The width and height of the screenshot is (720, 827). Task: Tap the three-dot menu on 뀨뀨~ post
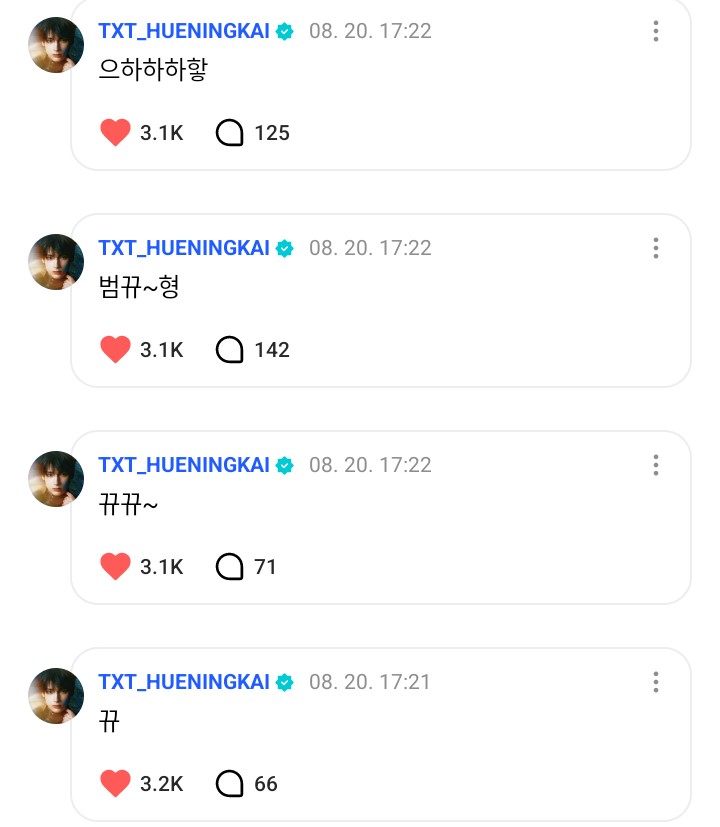(656, 465)
